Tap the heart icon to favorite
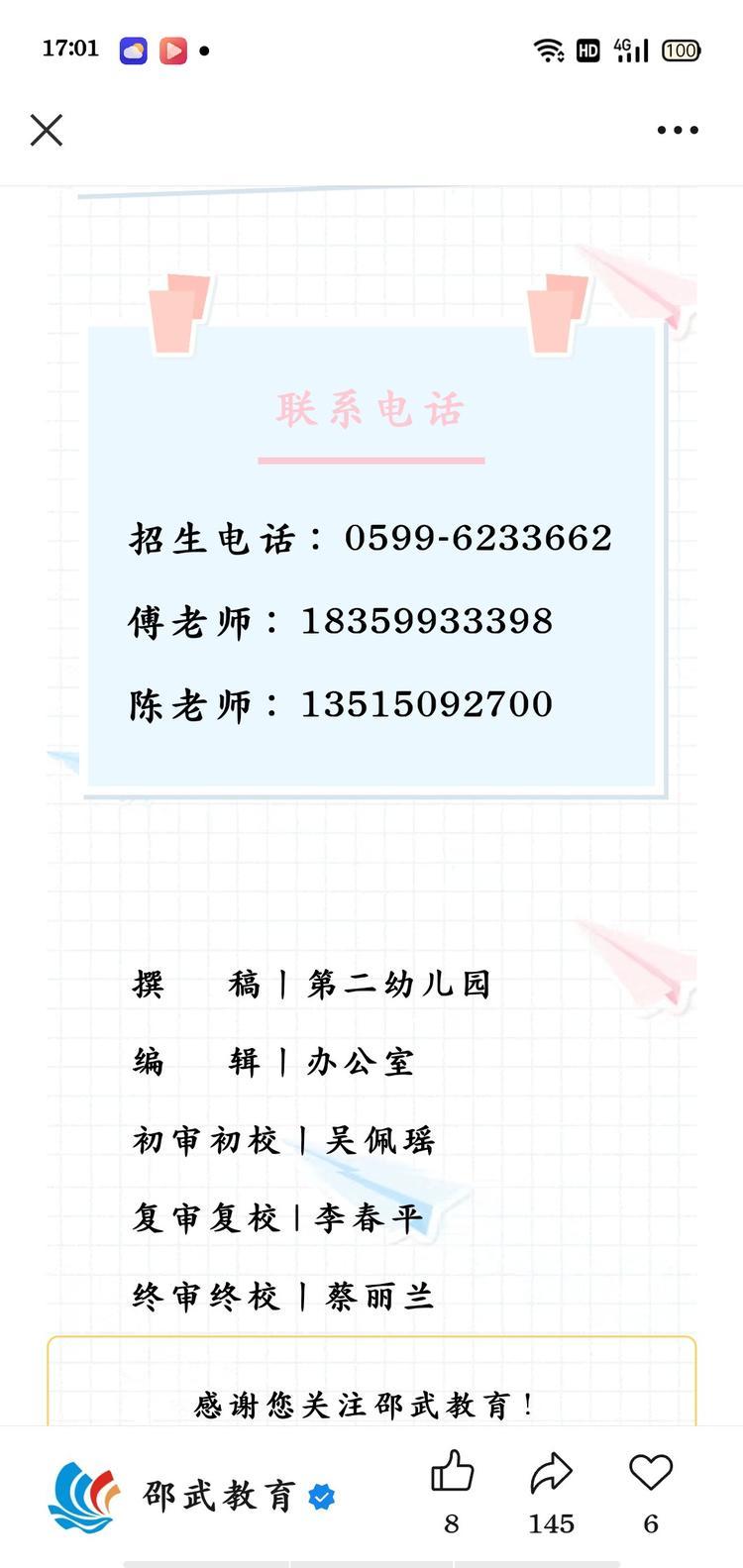This screenshot has height=1568, width=743. [651, 1473]
